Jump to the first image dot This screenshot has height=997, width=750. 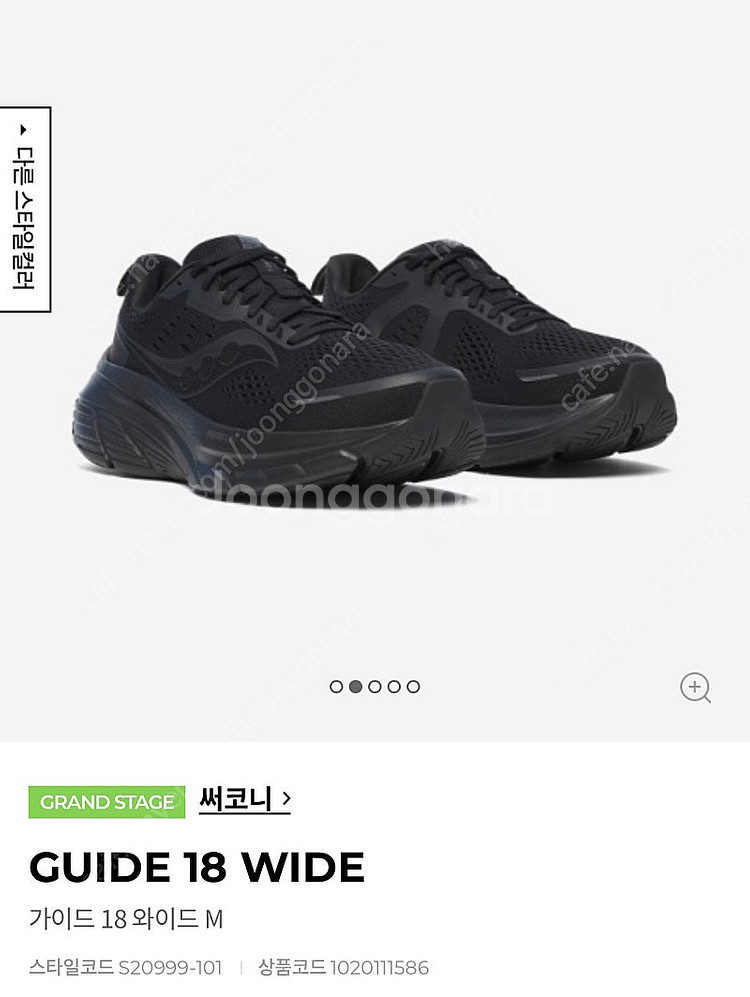337,687
